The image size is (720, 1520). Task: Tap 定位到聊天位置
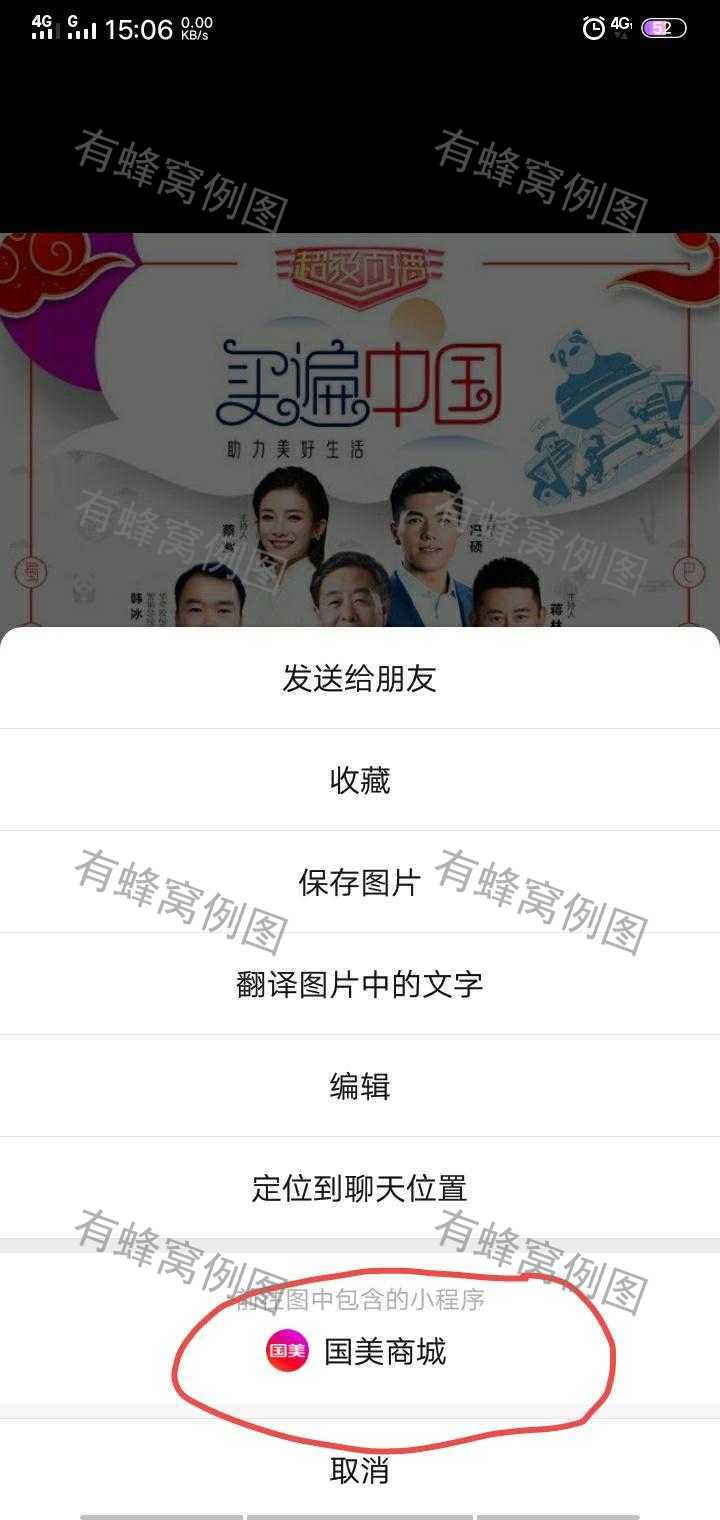[360, 1189]
